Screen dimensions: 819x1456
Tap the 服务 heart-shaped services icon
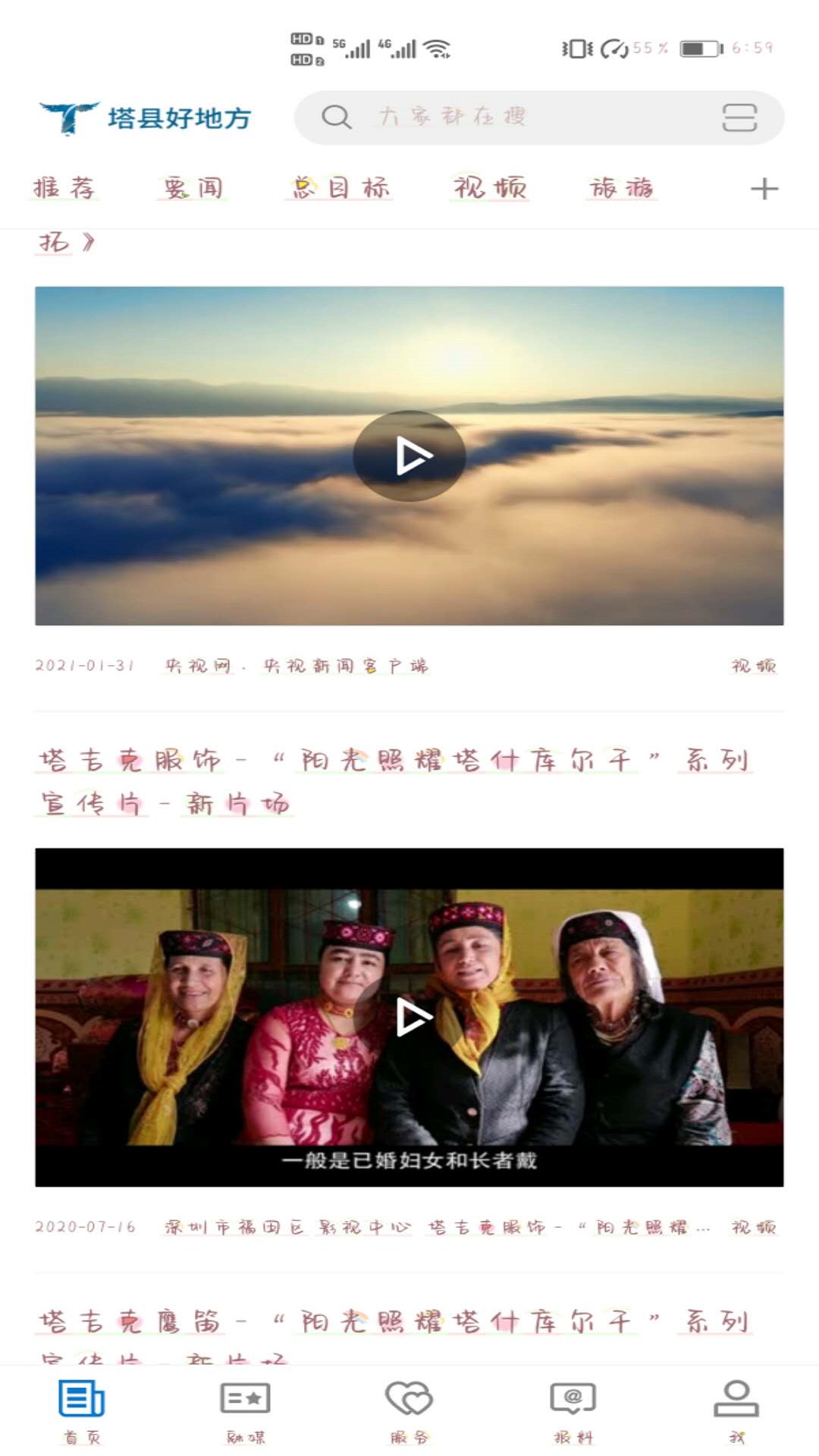pos(409,1407)
